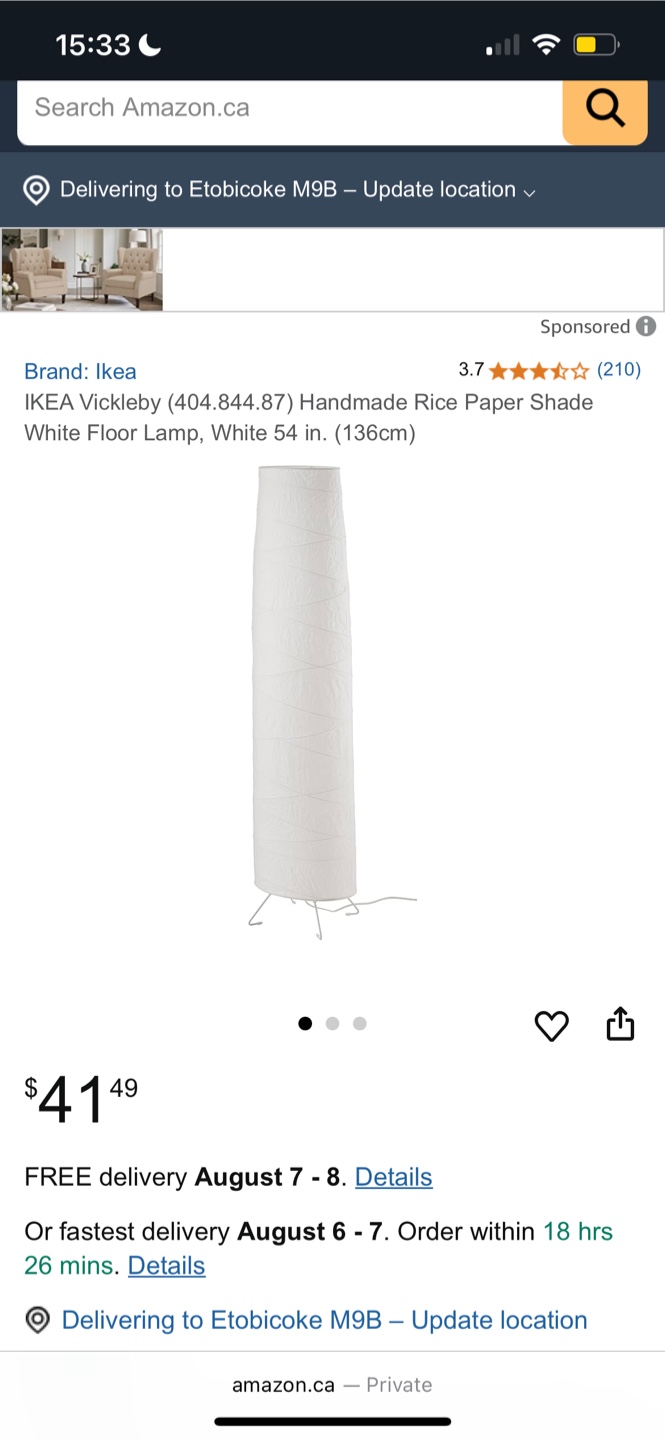Screen dimensions: 665x1440
Task: Open the sponsored armchair ad banner
Action: point(82,270)
